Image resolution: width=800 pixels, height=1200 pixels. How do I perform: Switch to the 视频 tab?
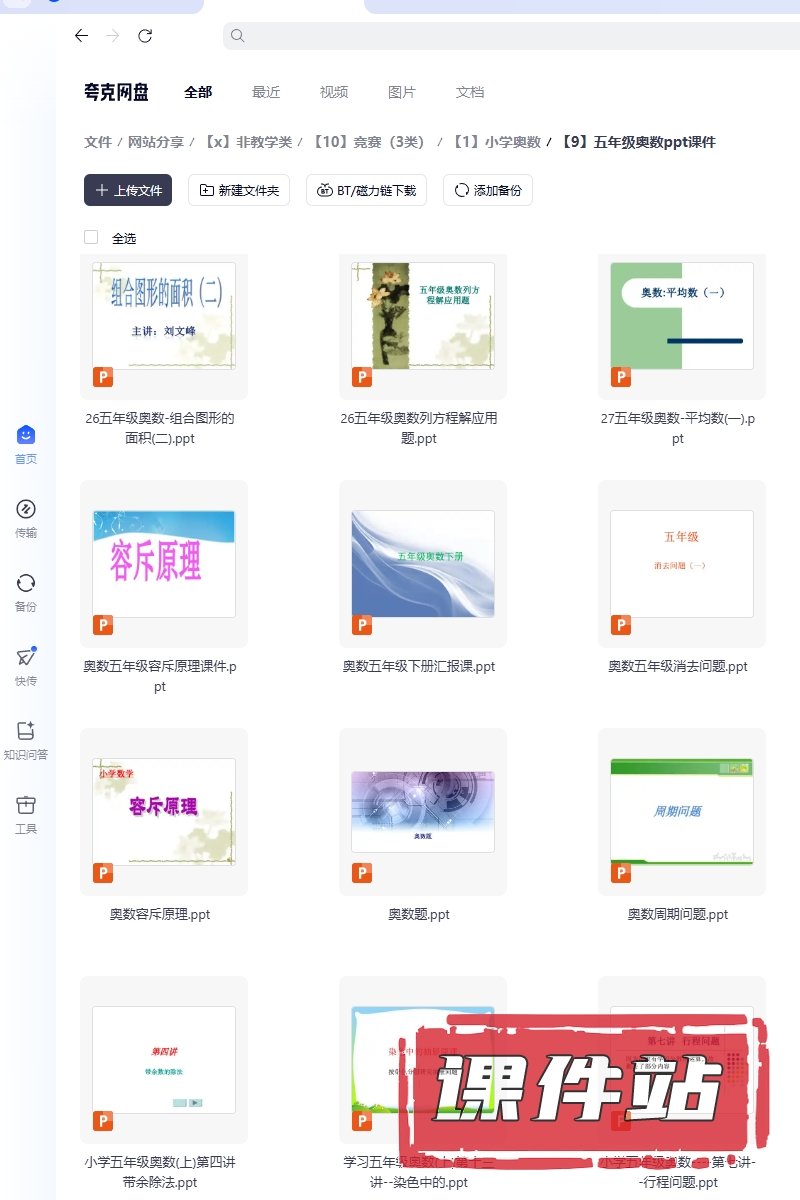[x=334, y=92]
